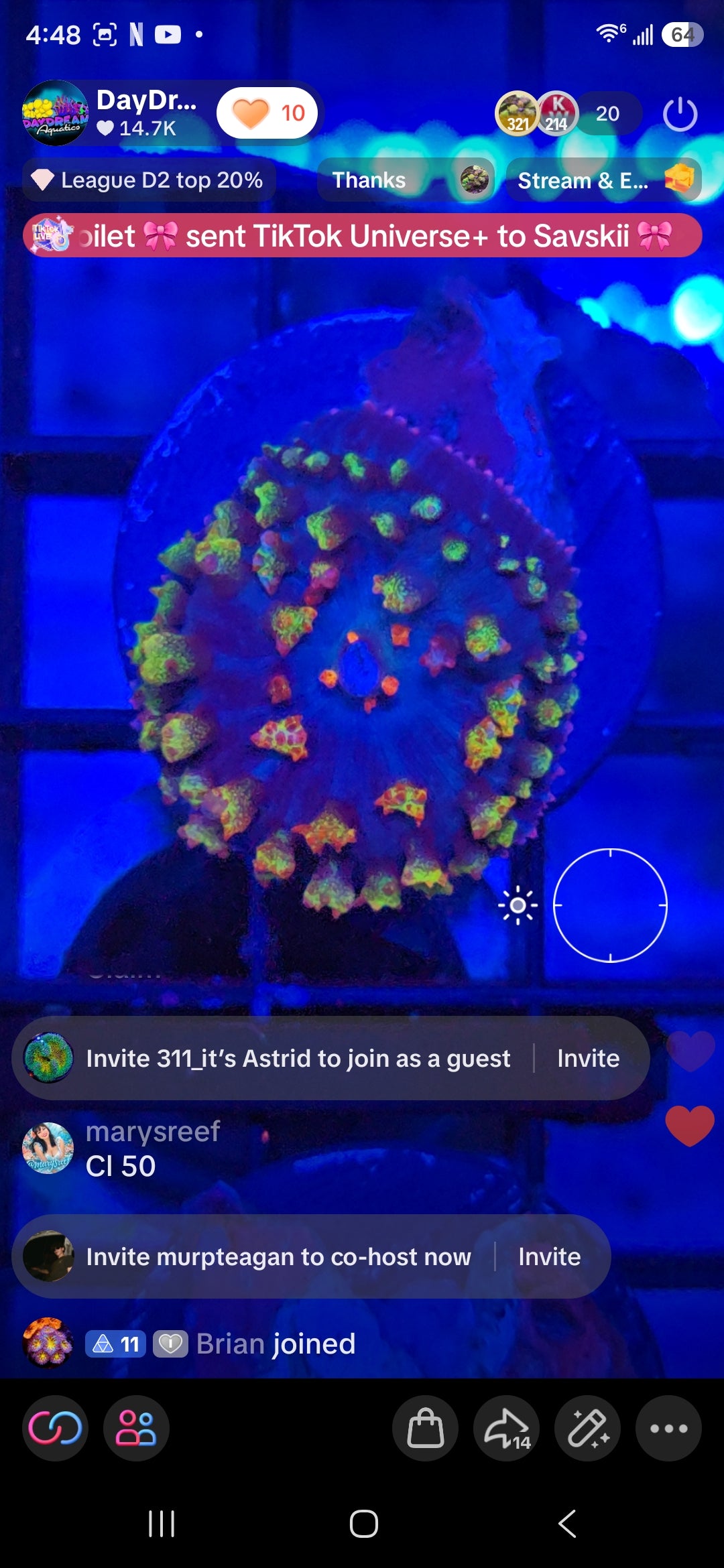Open the TikTok Universe+ gift banner
724x1568 pixels.
pyautogui.click(x=363, y=236)
